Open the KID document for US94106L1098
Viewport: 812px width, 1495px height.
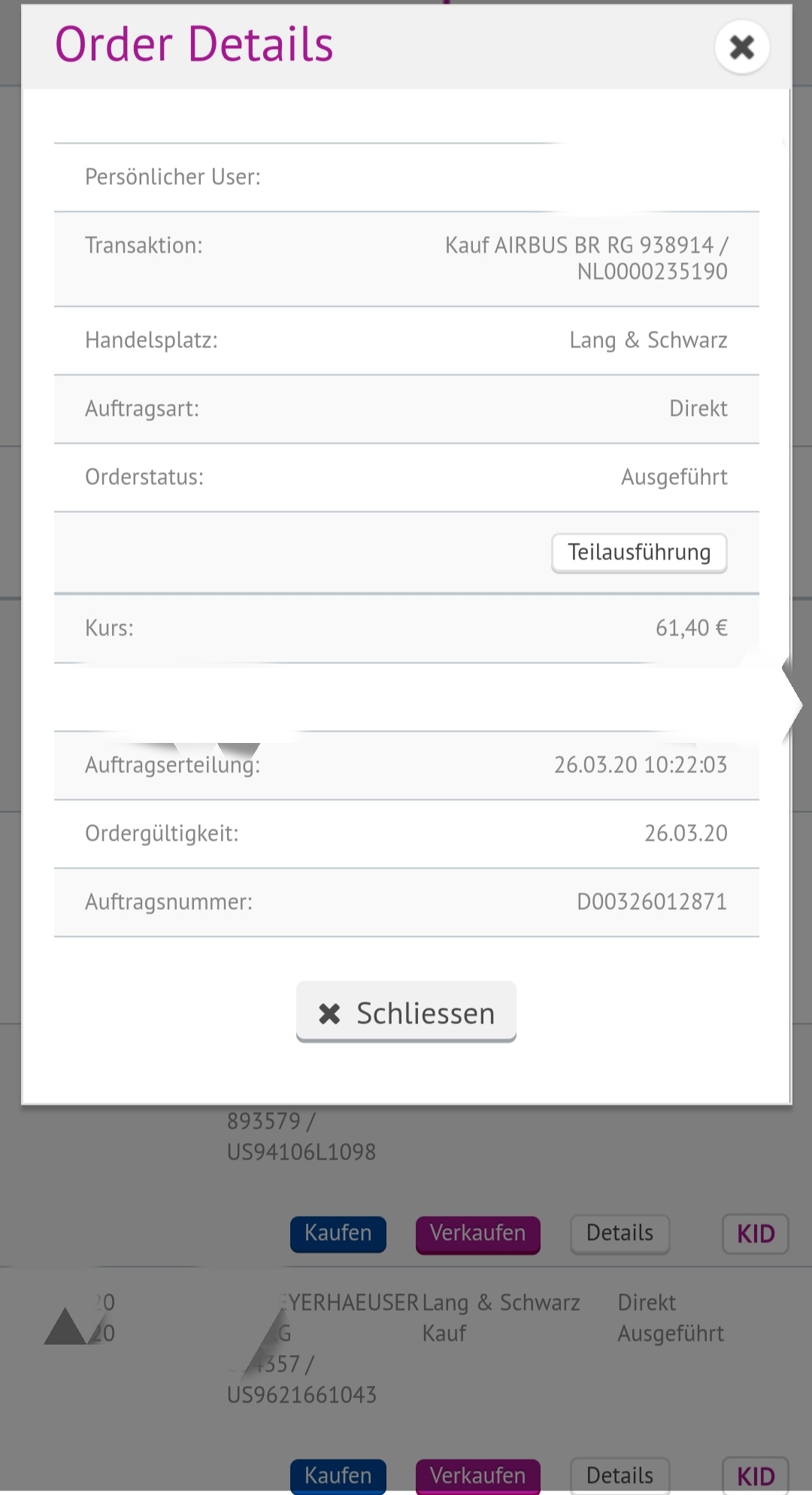(x=755, y=1233)
